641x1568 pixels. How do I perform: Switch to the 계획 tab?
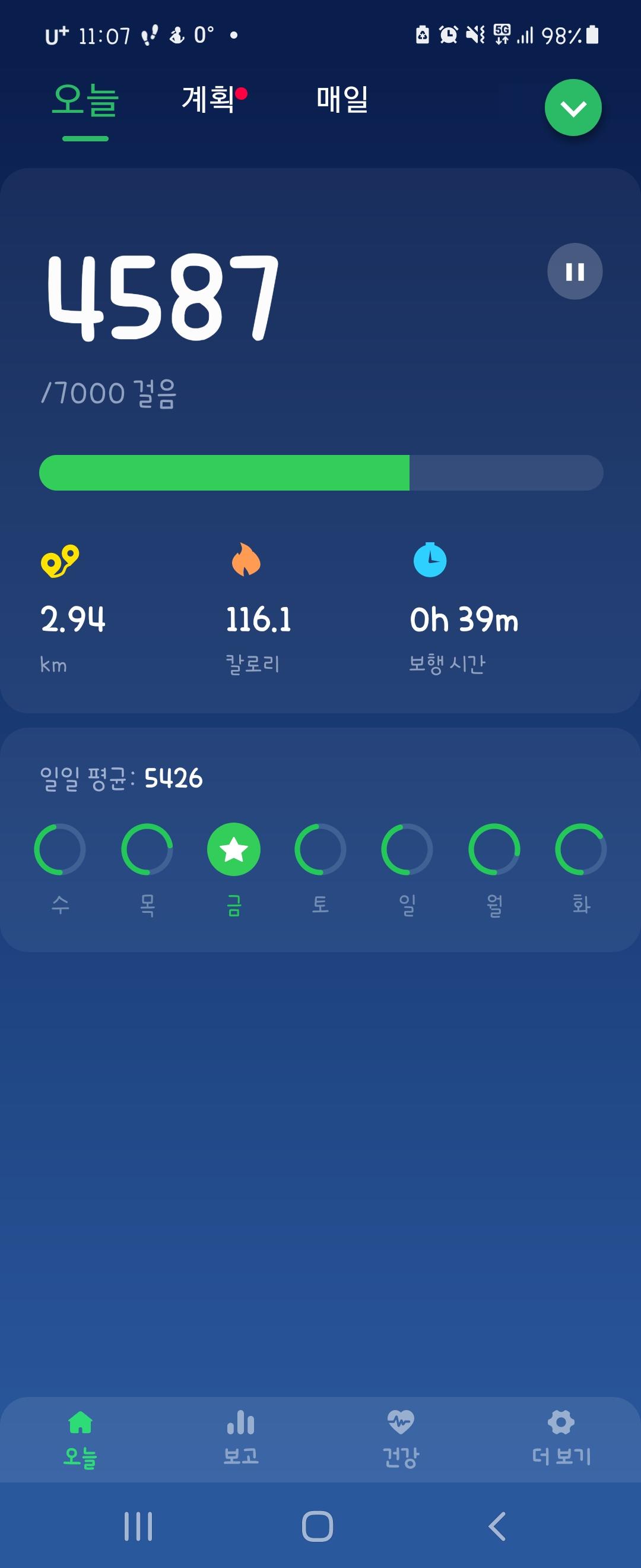[208, 99]
